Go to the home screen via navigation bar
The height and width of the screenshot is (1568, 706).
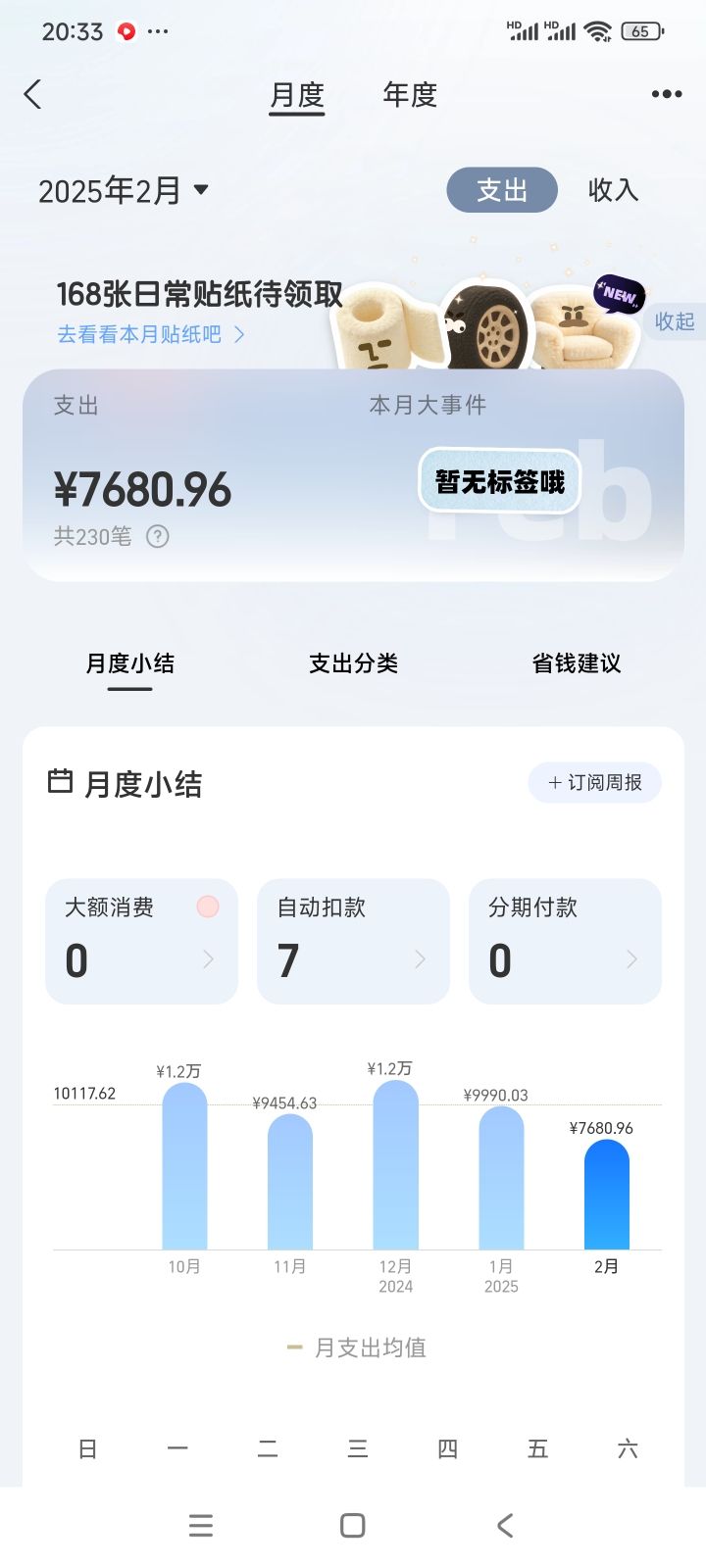pos(353,1526)
